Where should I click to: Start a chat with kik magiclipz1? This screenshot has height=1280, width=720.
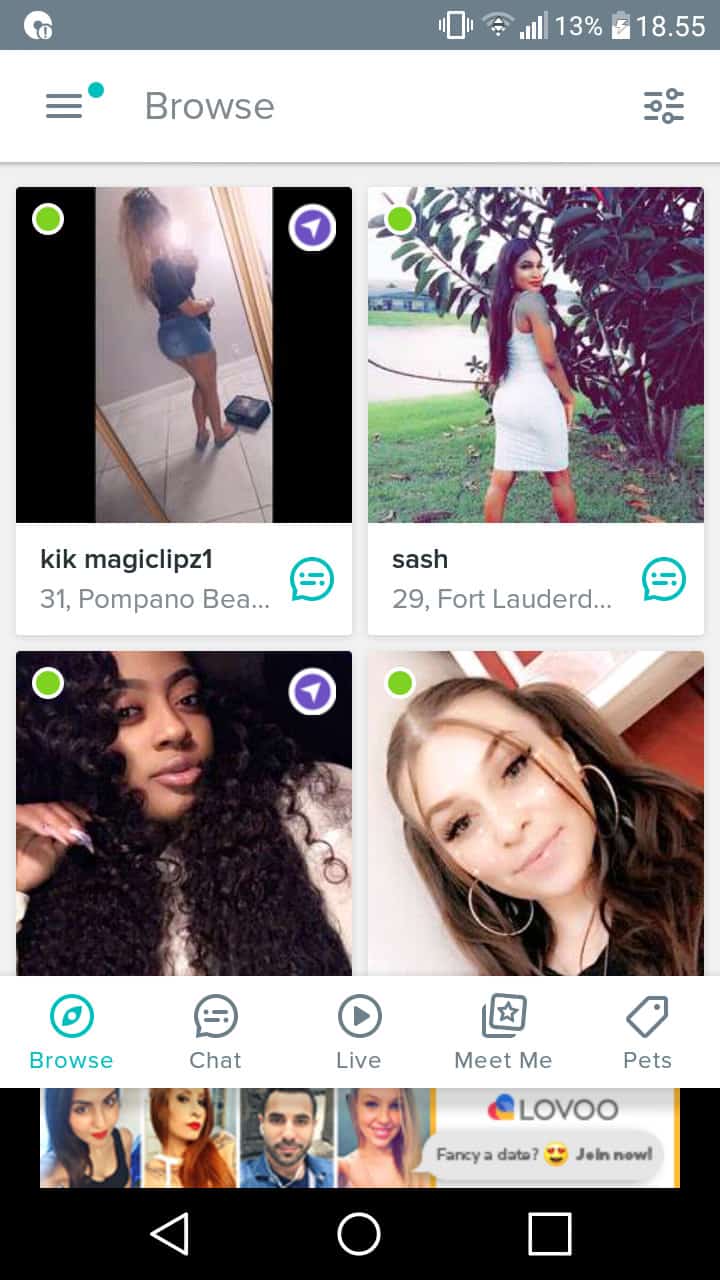[312, 579]
